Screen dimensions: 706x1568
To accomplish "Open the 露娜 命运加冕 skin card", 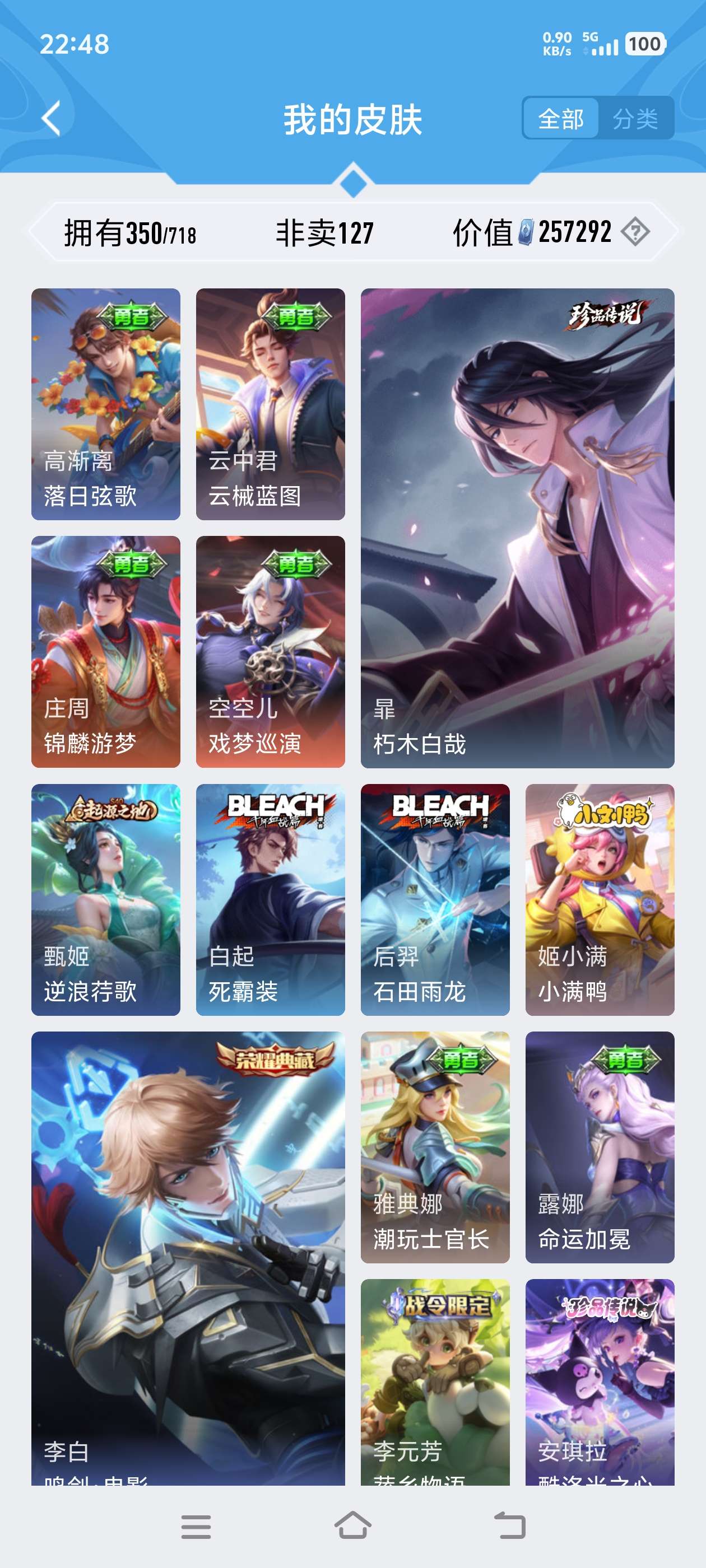I will 600,1147.
